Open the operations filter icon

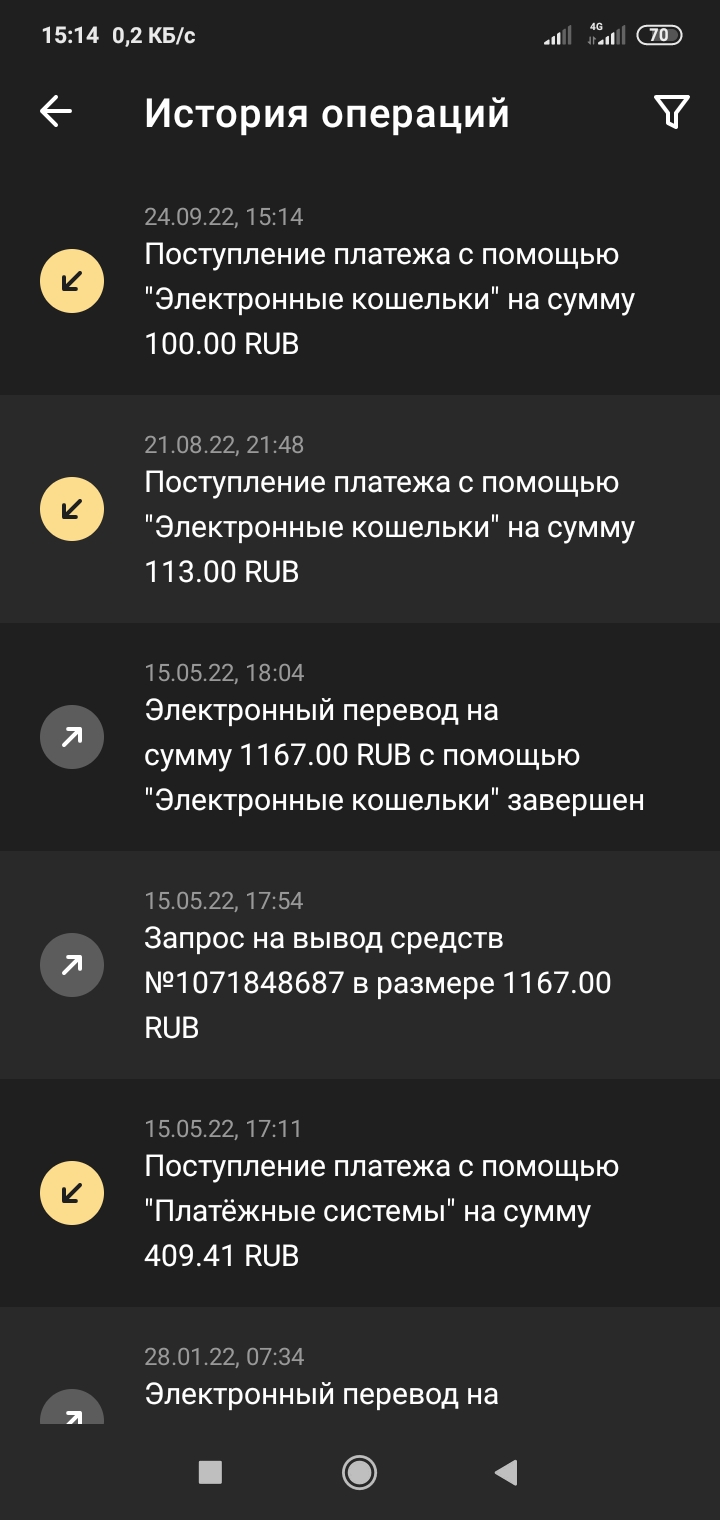click(x=672, y=112)
